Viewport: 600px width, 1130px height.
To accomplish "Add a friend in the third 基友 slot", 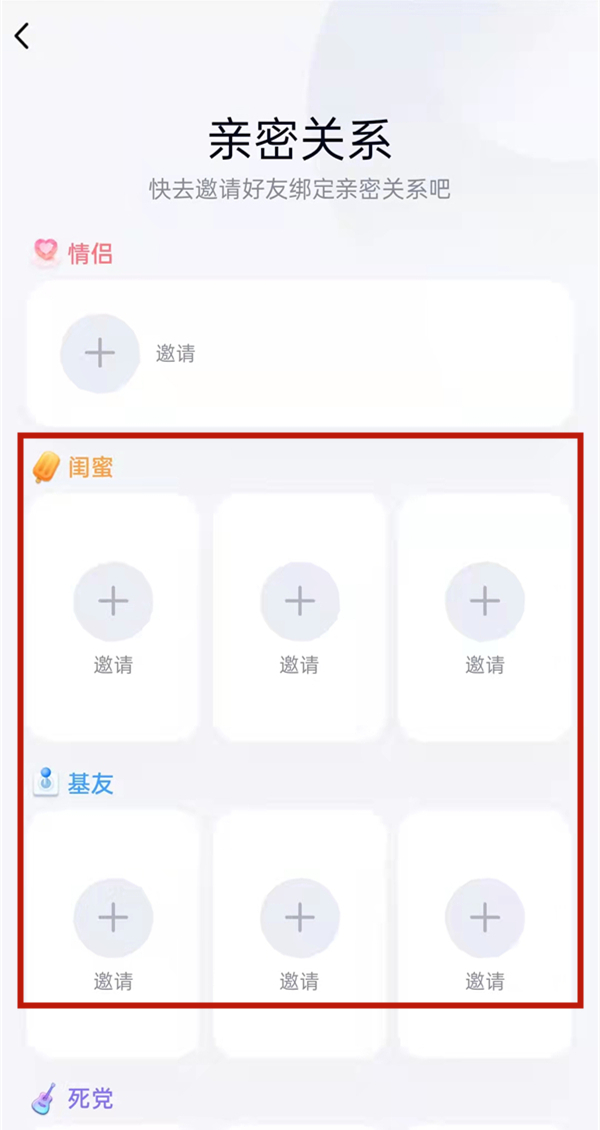I will pyautogui.click(x=485, y=917).
